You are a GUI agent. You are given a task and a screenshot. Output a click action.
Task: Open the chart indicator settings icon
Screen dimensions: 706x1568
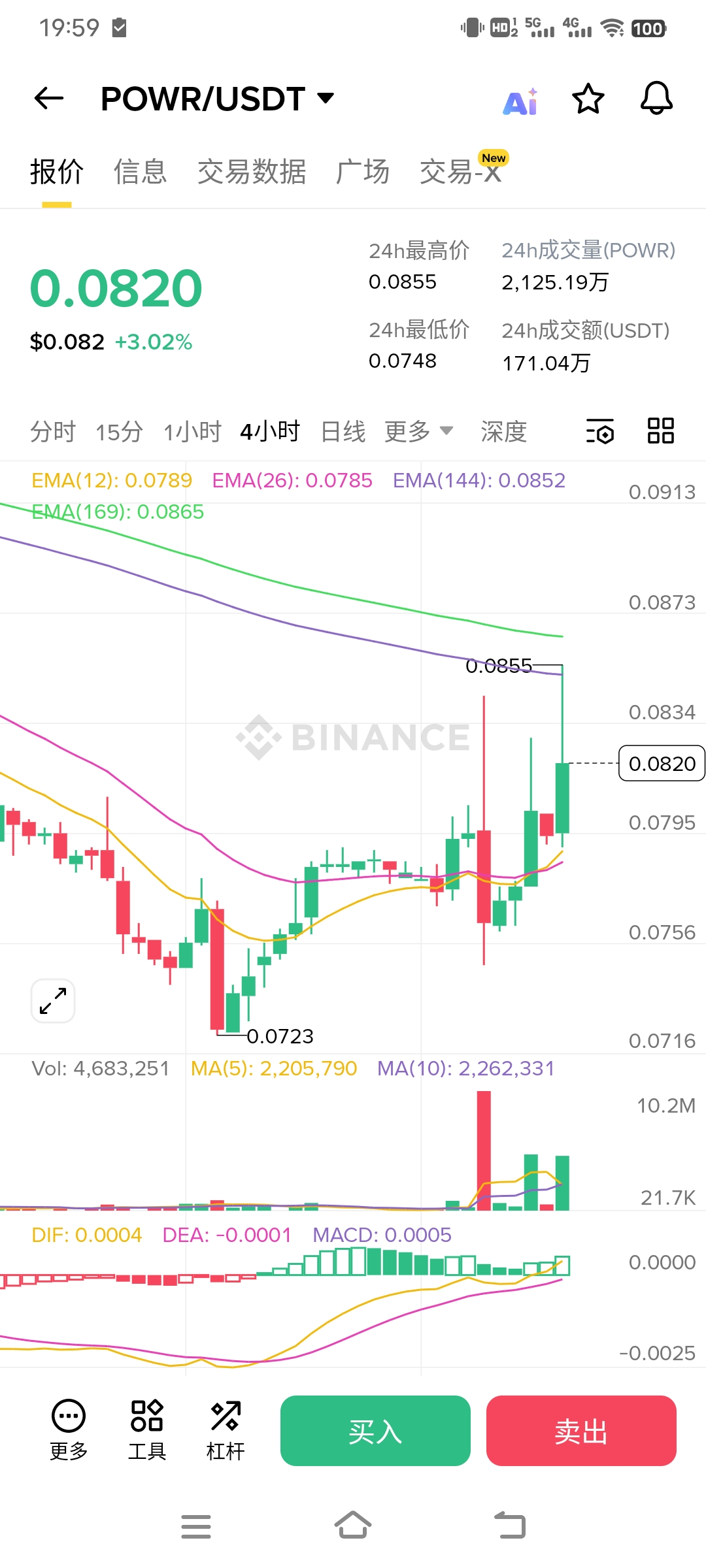coord(600,431)
